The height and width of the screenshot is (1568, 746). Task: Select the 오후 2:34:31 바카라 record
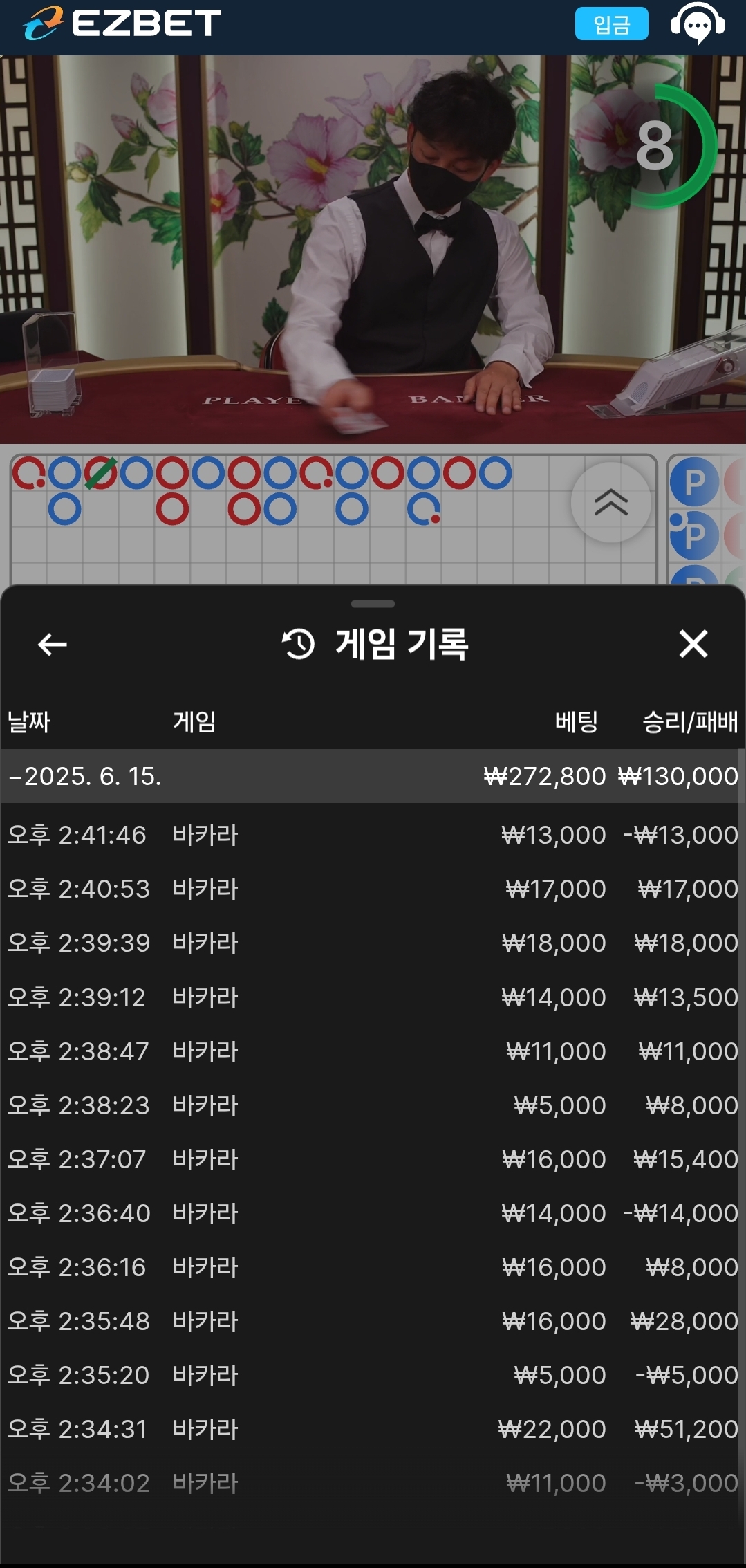(x=373, y=1429)
